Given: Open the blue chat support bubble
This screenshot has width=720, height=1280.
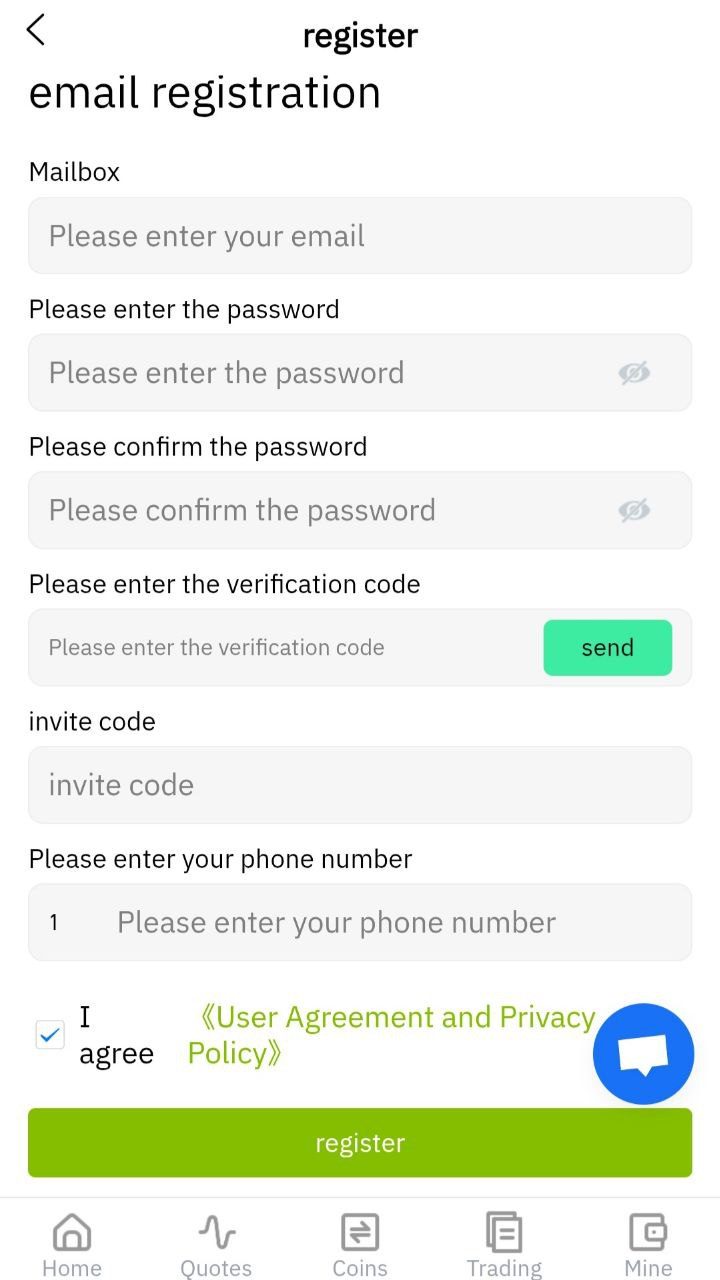Looking at the screenshot, I should tap(643, 1054).
